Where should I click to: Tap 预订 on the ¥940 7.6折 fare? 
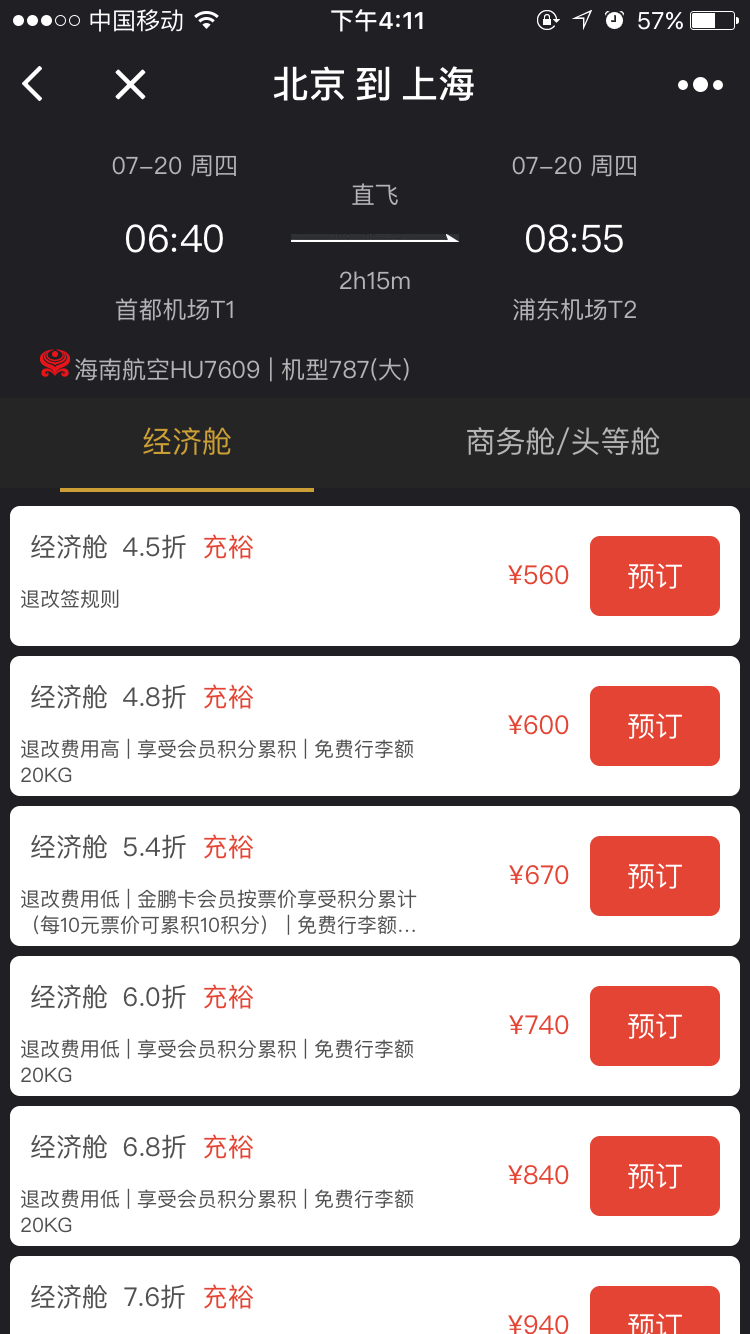[x=655, y=1312]
